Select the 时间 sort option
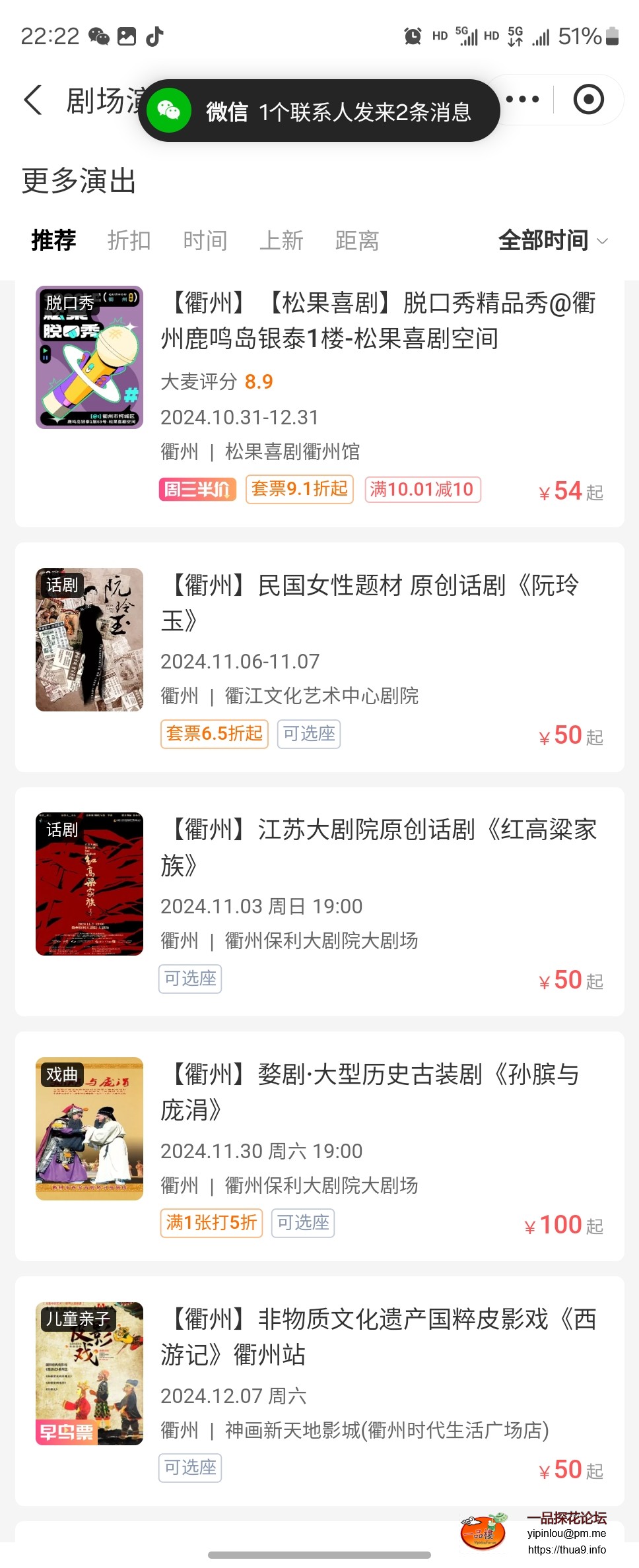 pos(206,240)
